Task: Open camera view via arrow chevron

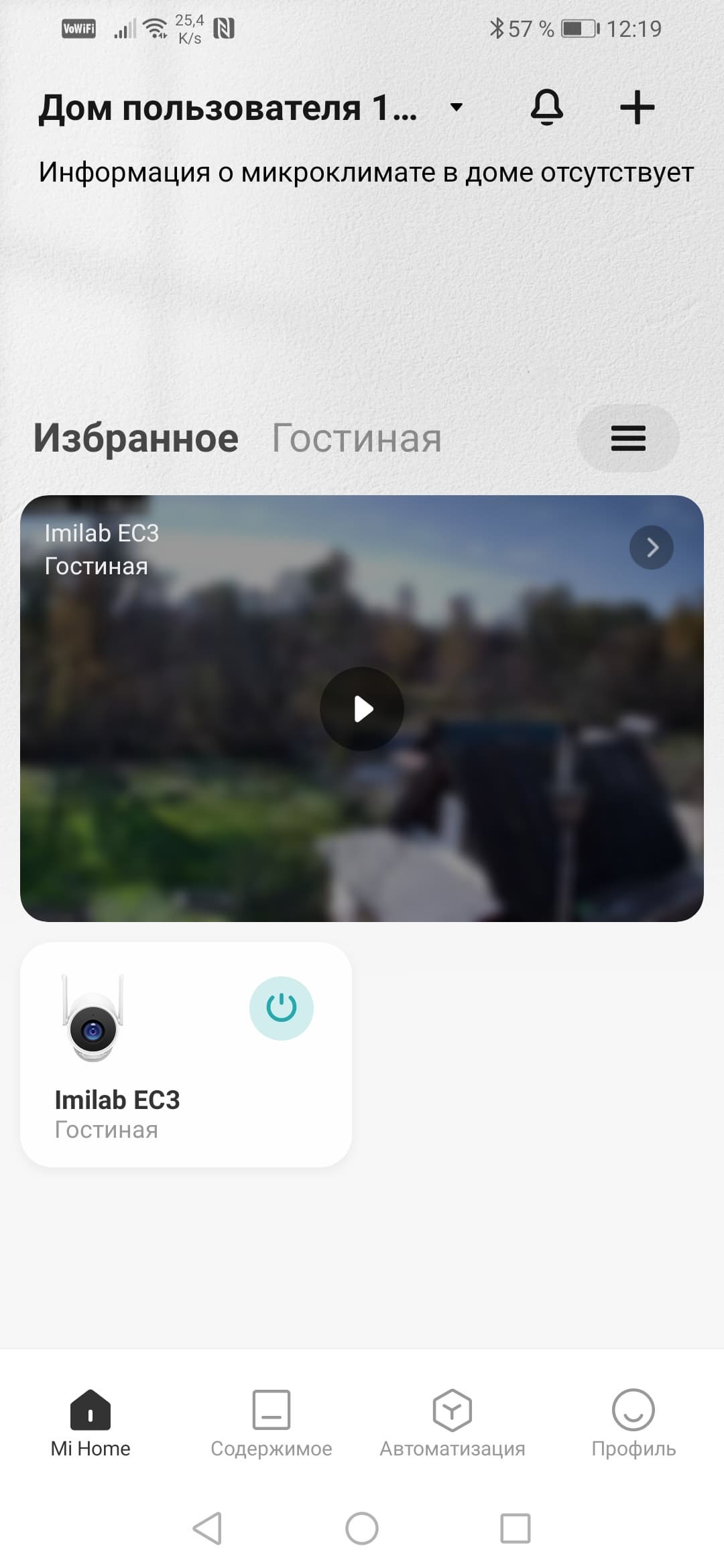Action: coord(652,547)
